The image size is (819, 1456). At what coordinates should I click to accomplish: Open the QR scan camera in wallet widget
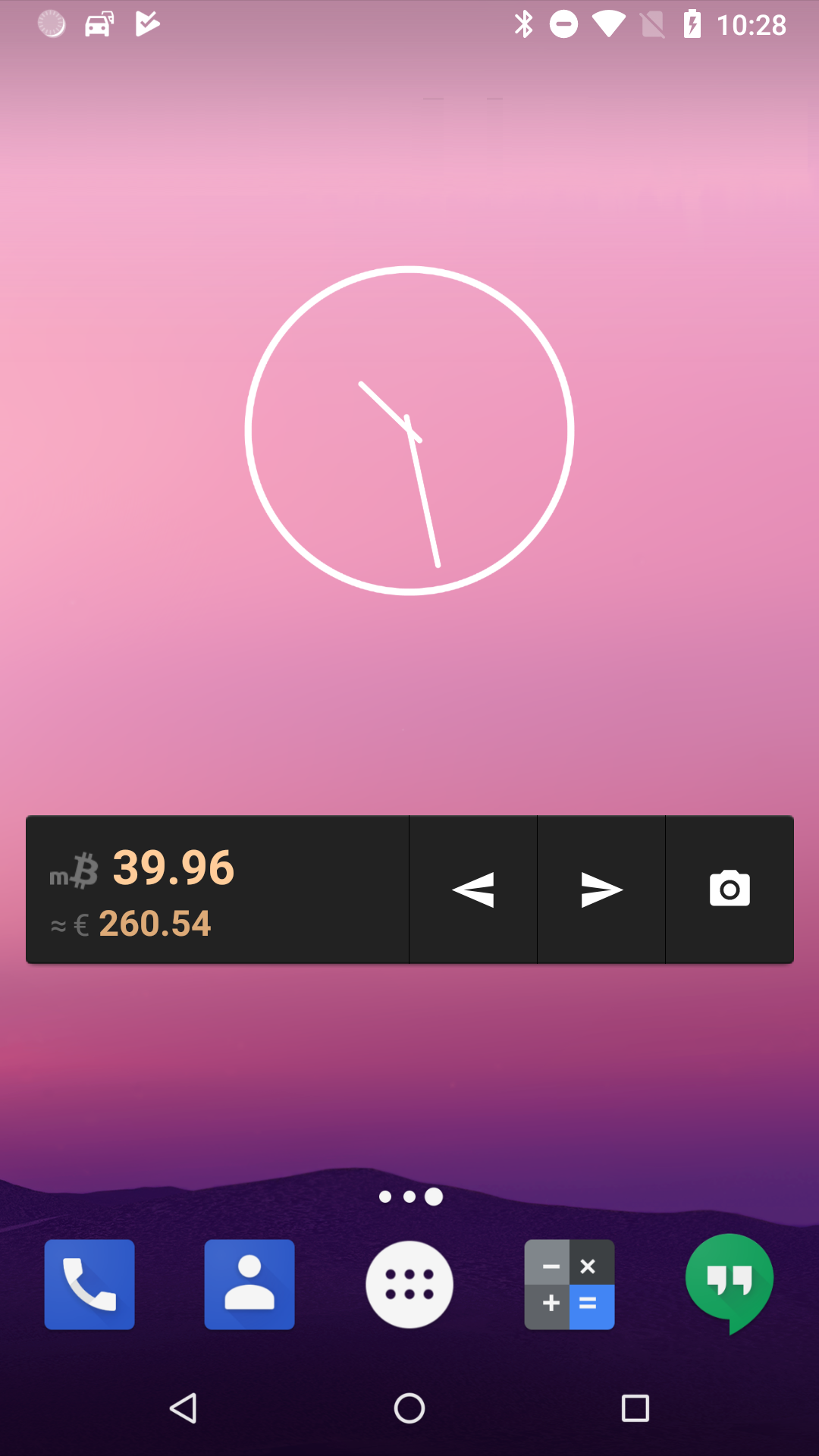(x=730, y=890)
